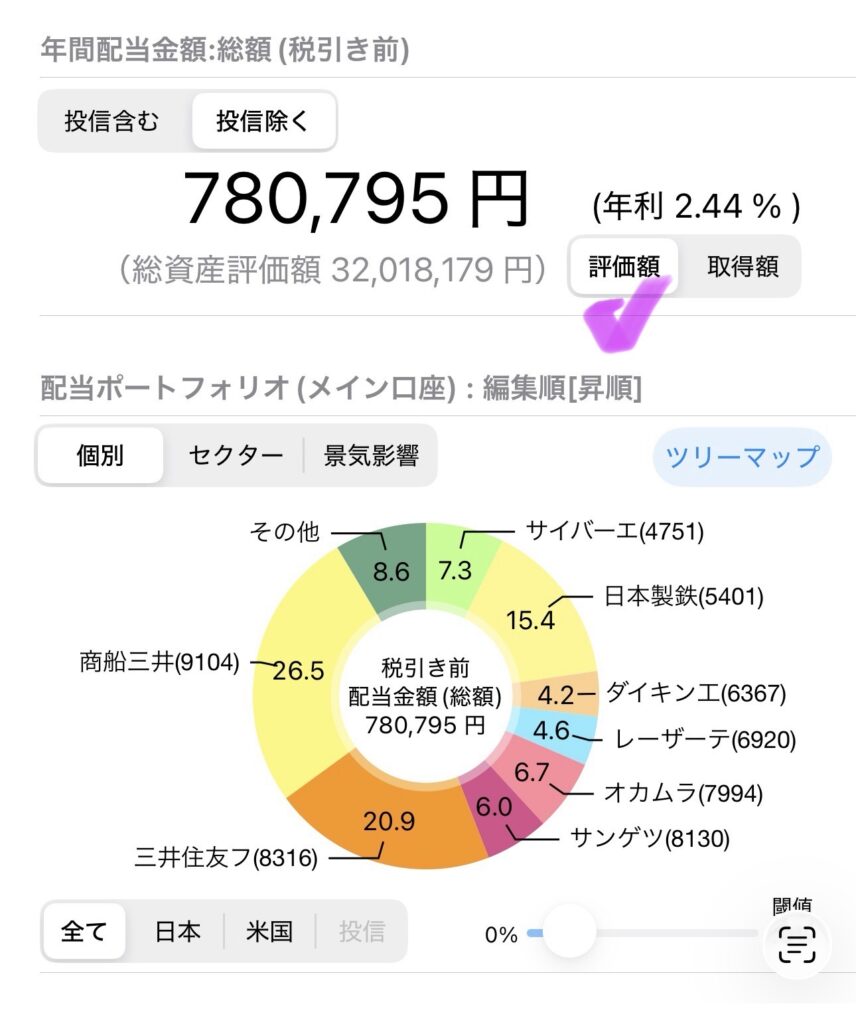856x1024 pixels.
Task: Filter portfolio by 日本
Action: point(178,932)
